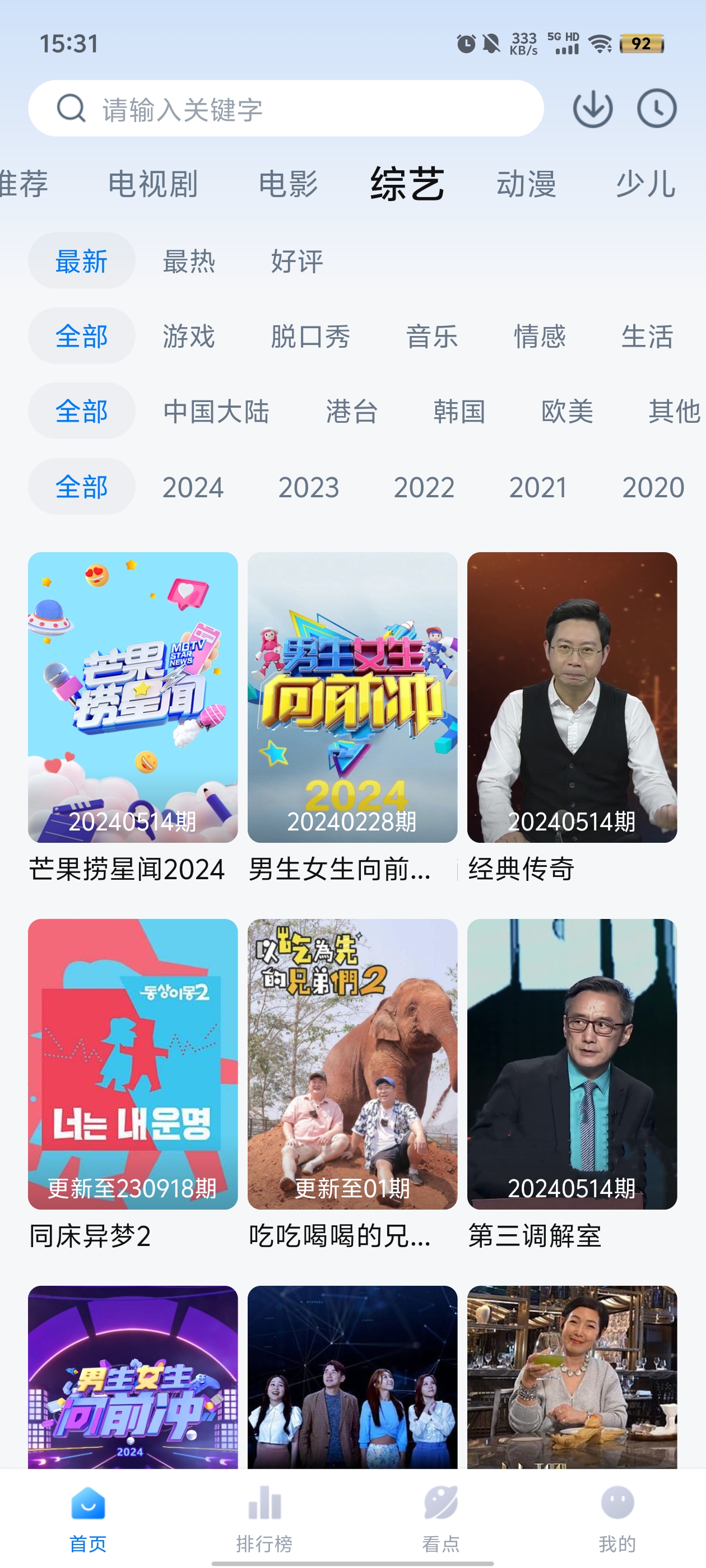The height and width of the screenshot is (1568, 706).
Task: Open the 经典传奇 show card
Action: 572,698
